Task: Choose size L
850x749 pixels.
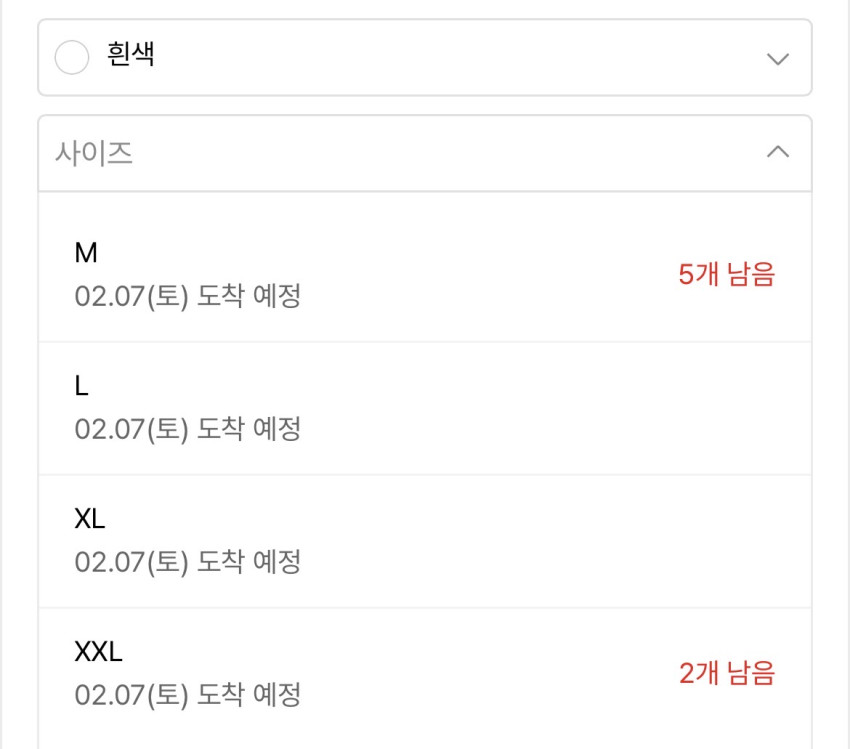Action: 424,407
